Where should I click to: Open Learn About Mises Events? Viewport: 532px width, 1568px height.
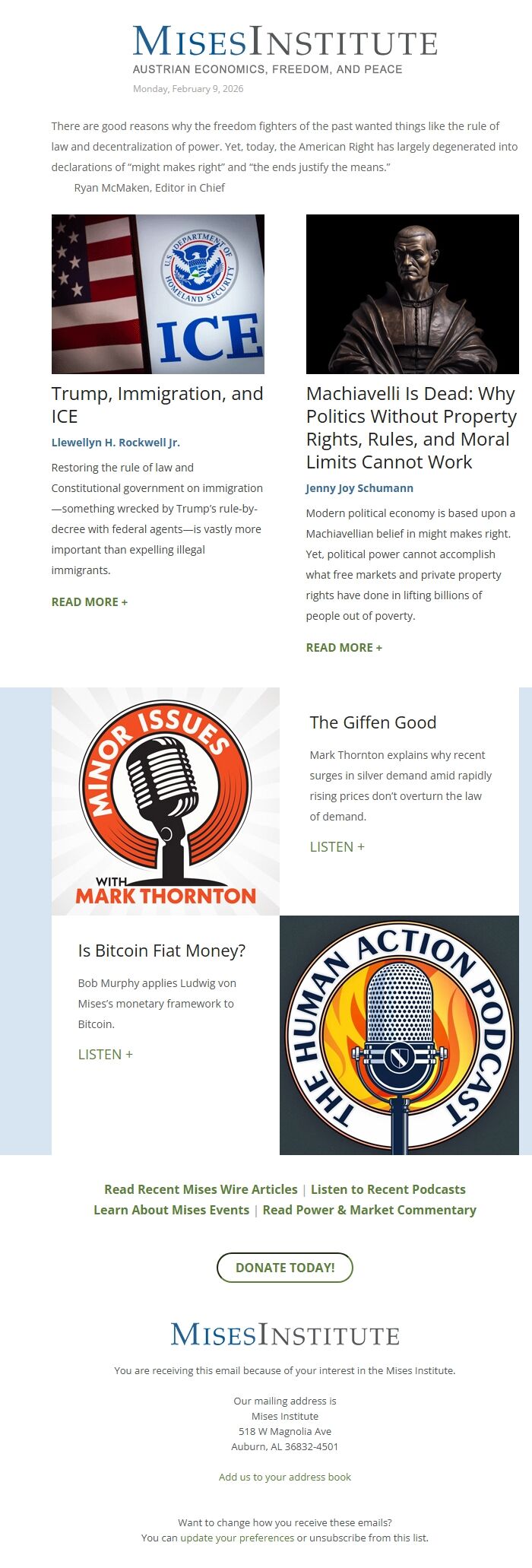pyautogui.click(x=171, y=1210)
